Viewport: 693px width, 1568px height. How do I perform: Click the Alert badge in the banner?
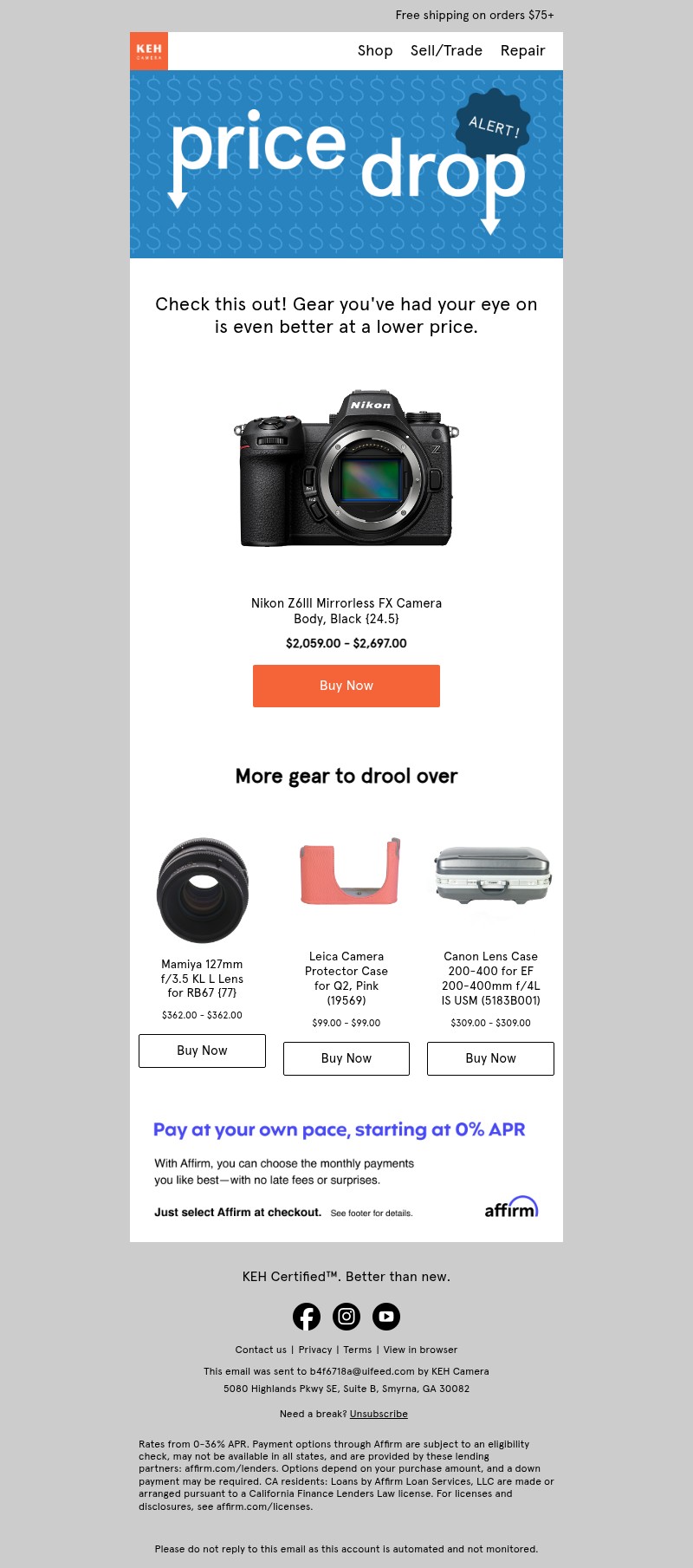492,127
